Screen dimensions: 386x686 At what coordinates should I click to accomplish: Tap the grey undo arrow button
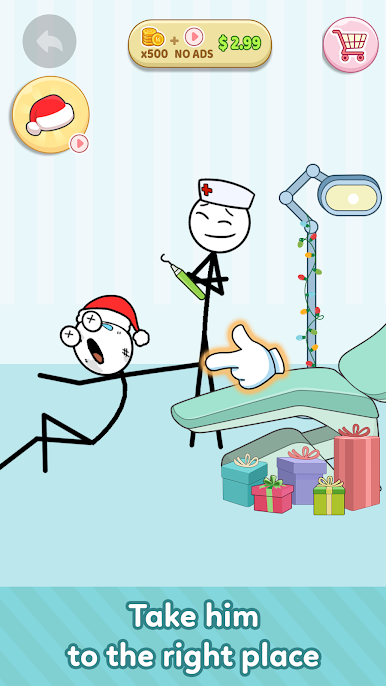(49, 41)
